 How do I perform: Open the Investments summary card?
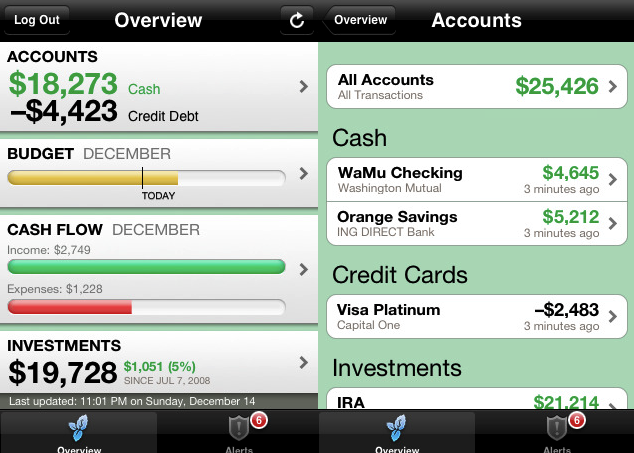pyautogui.click(x=158, y=362)
